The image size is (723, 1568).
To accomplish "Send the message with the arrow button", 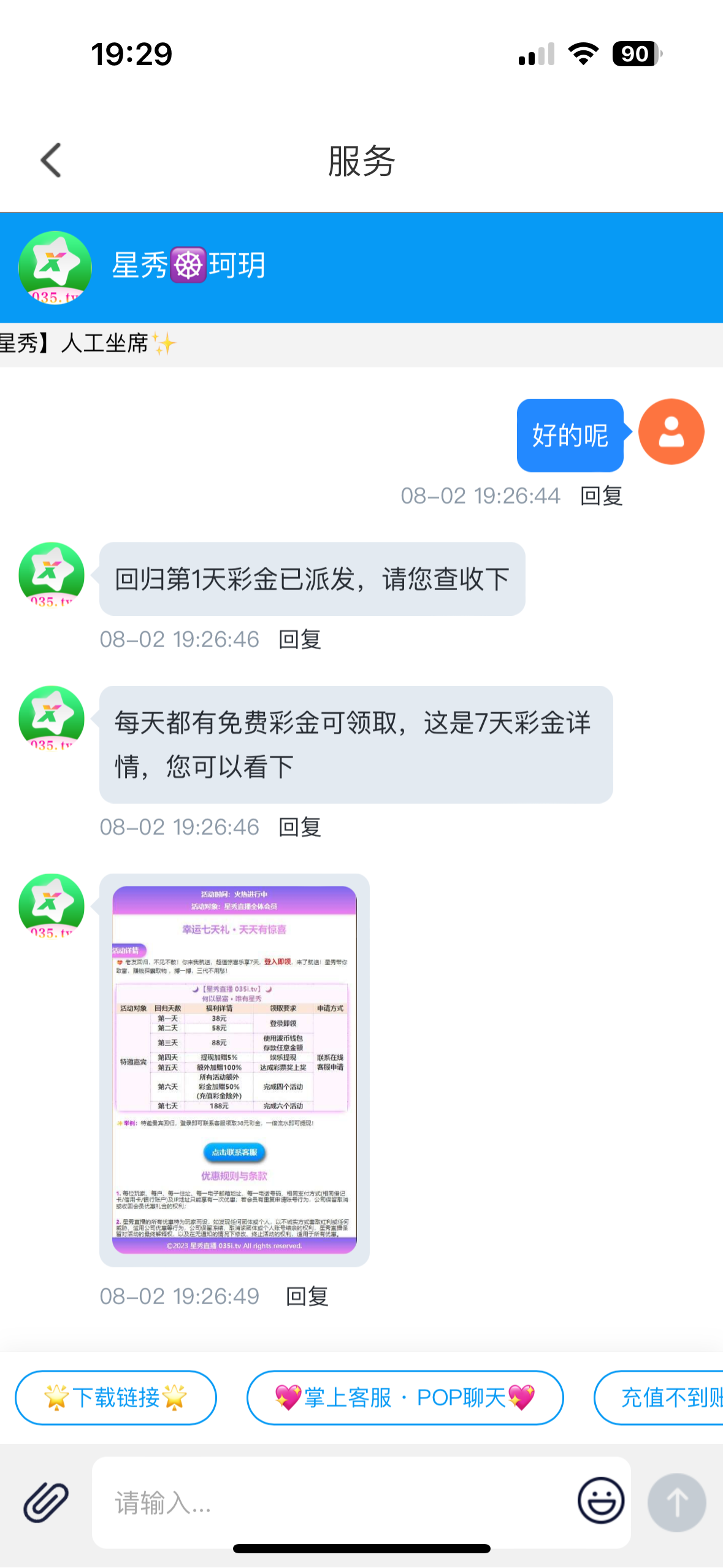I will coord(676,1502).
